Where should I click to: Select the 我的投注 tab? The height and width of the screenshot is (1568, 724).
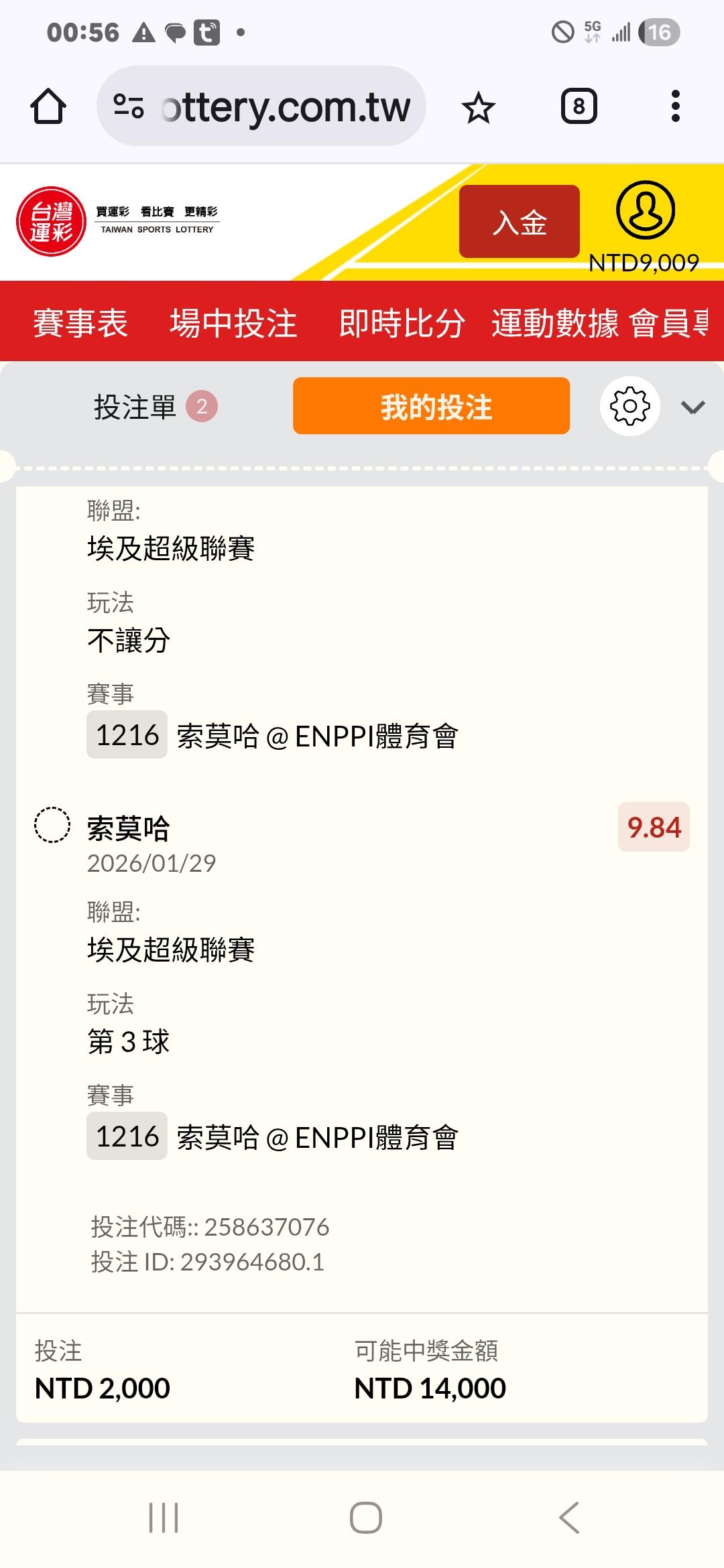(x=431, y=407)
